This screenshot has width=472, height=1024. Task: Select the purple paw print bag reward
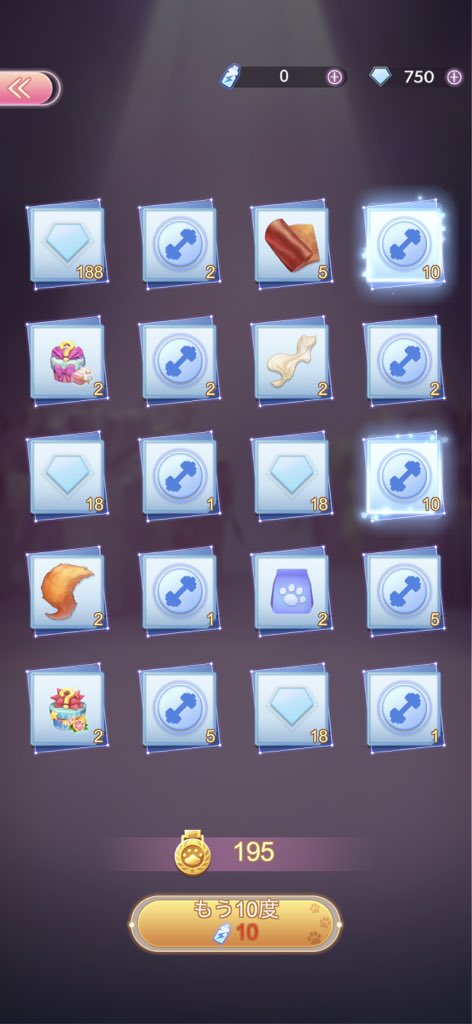tap(291, 592)
